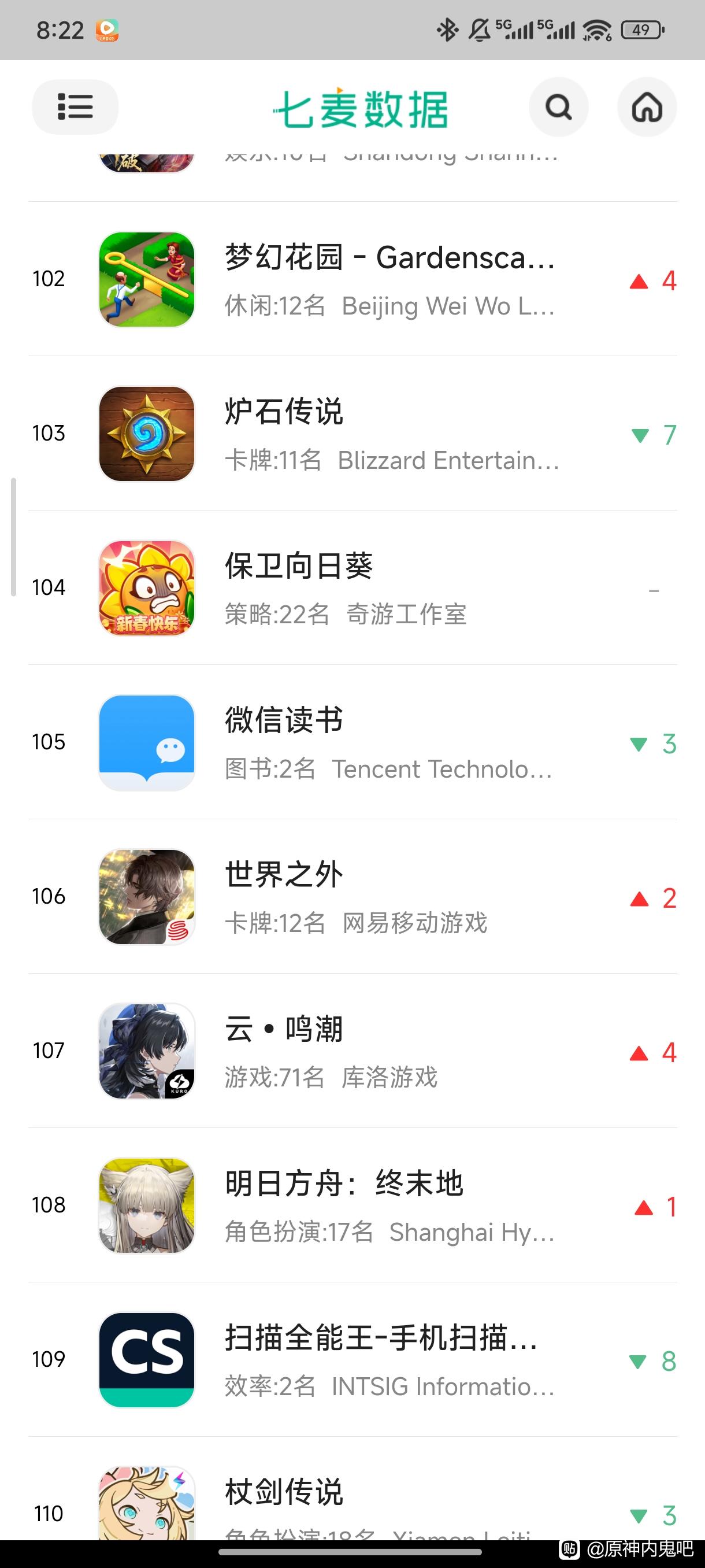Open the 梦幻花园 Gardenscapes entry
This screenshot has height=1568, width=705.
[389, 279]
